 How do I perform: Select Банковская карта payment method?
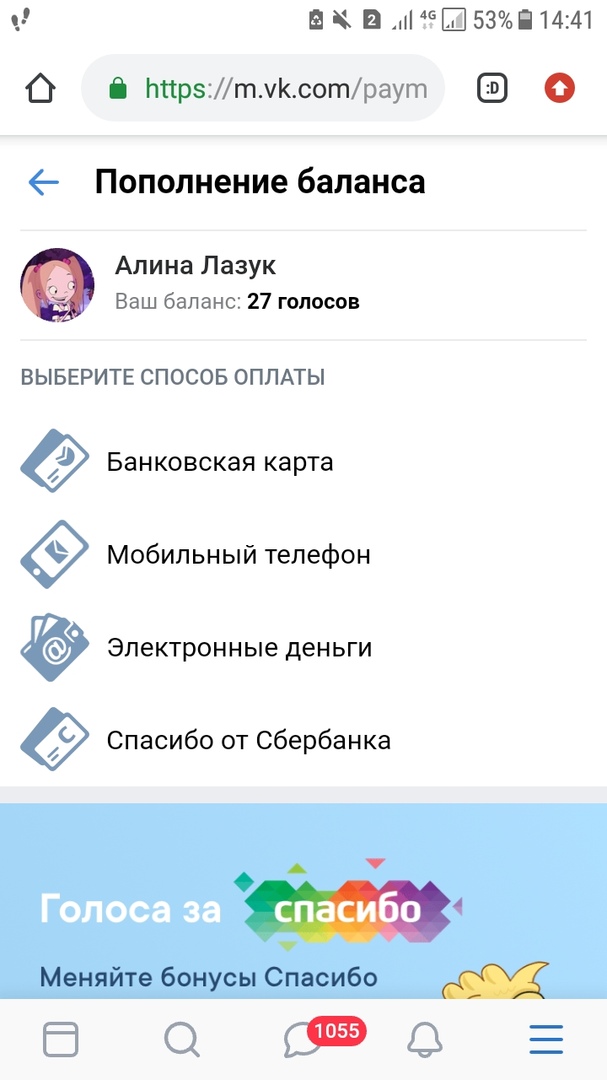pyautogui.click(x=219, y=463)
